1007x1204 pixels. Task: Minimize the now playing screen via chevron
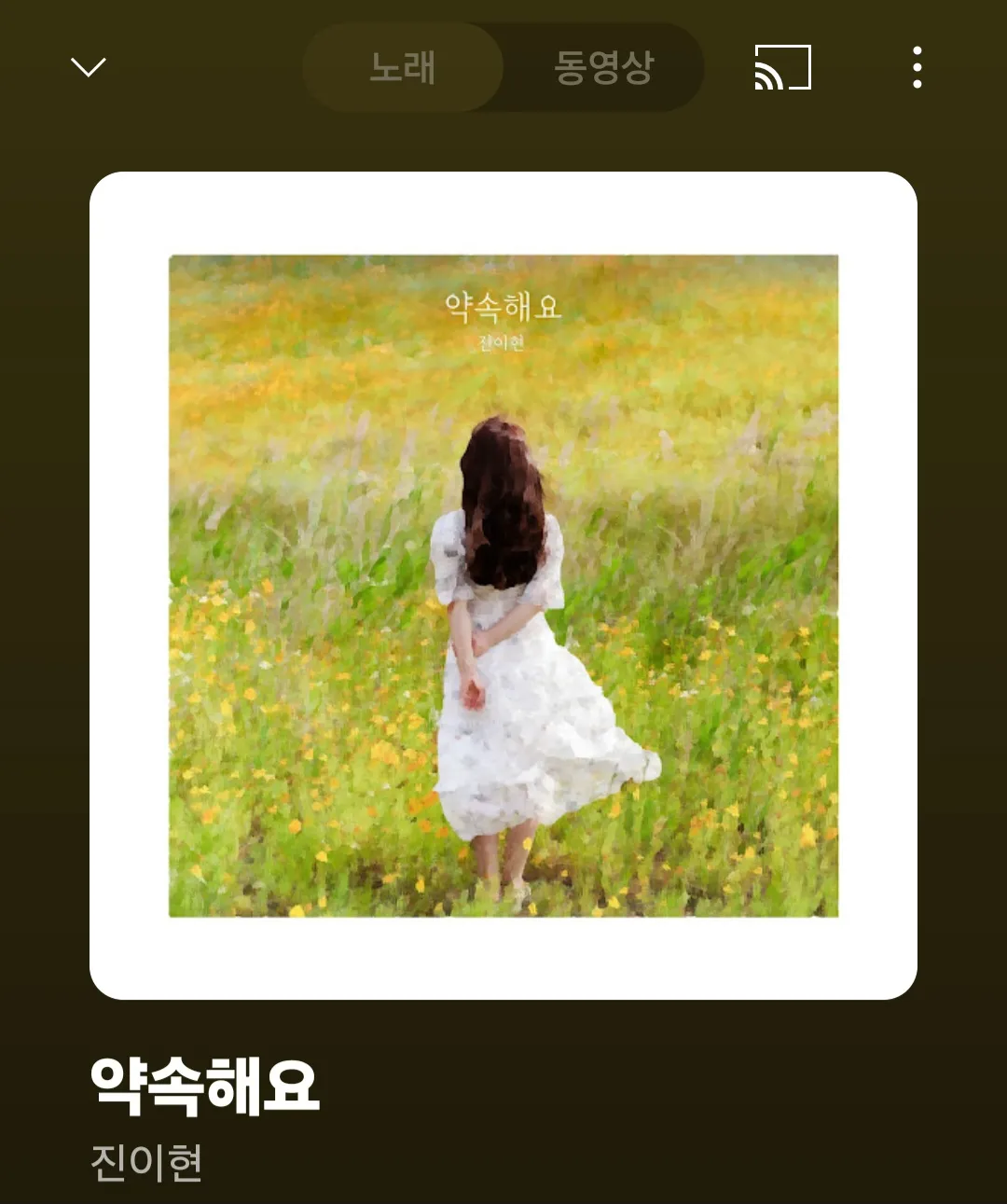pos(87,67)
